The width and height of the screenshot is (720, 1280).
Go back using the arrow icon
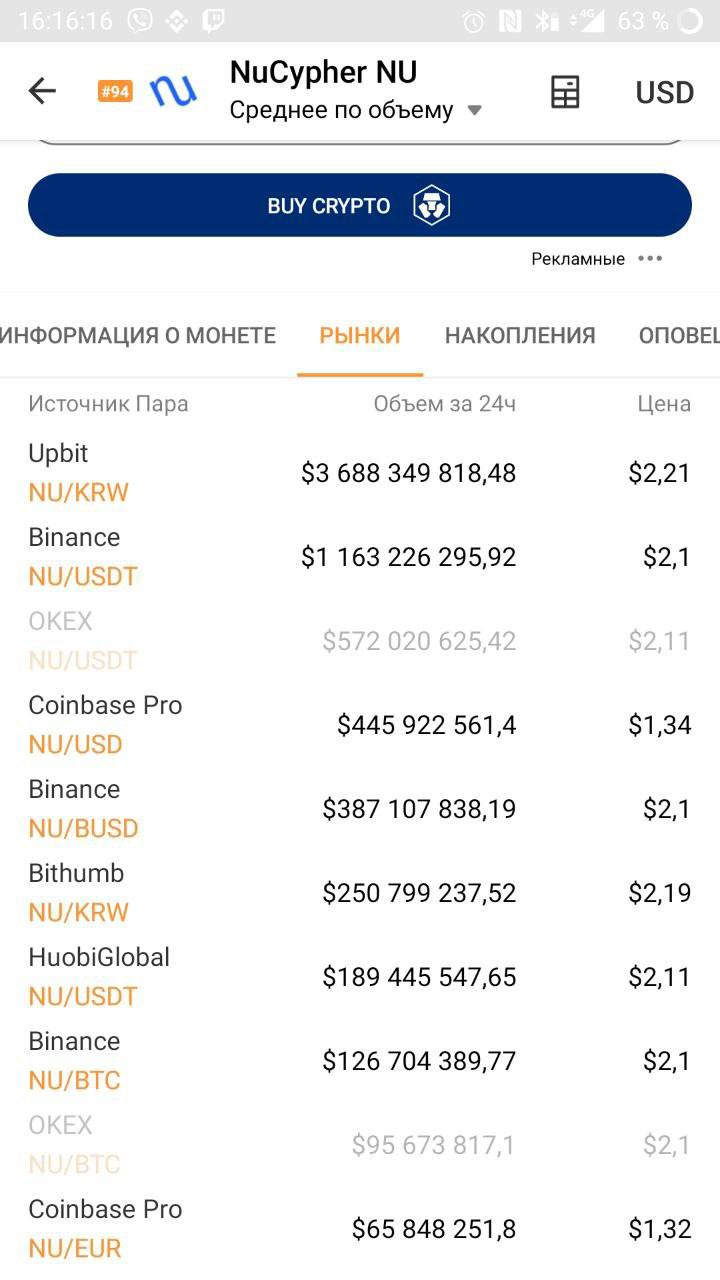coord(42,91)
